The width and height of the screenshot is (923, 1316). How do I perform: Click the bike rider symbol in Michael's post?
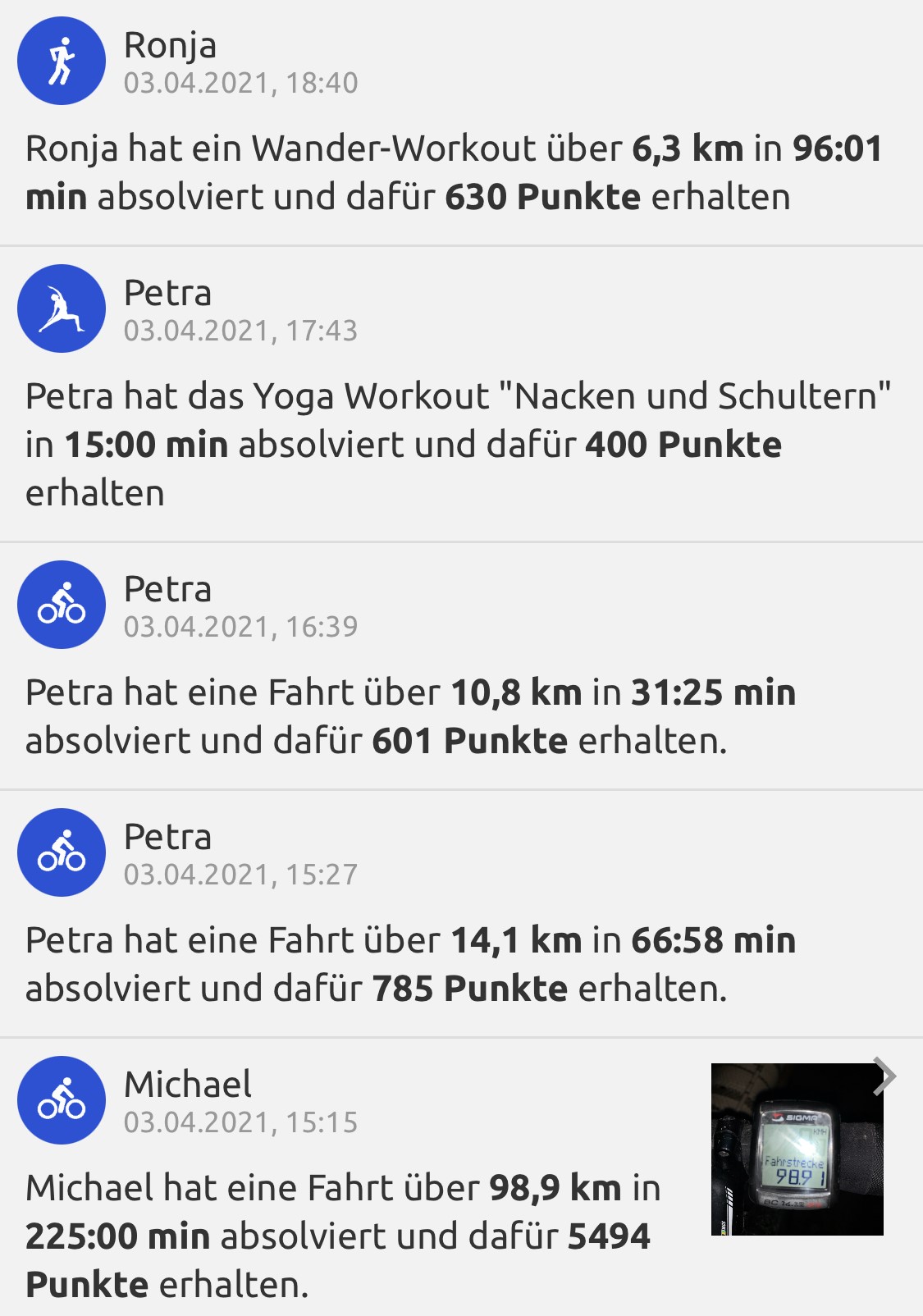(60, 1101)
